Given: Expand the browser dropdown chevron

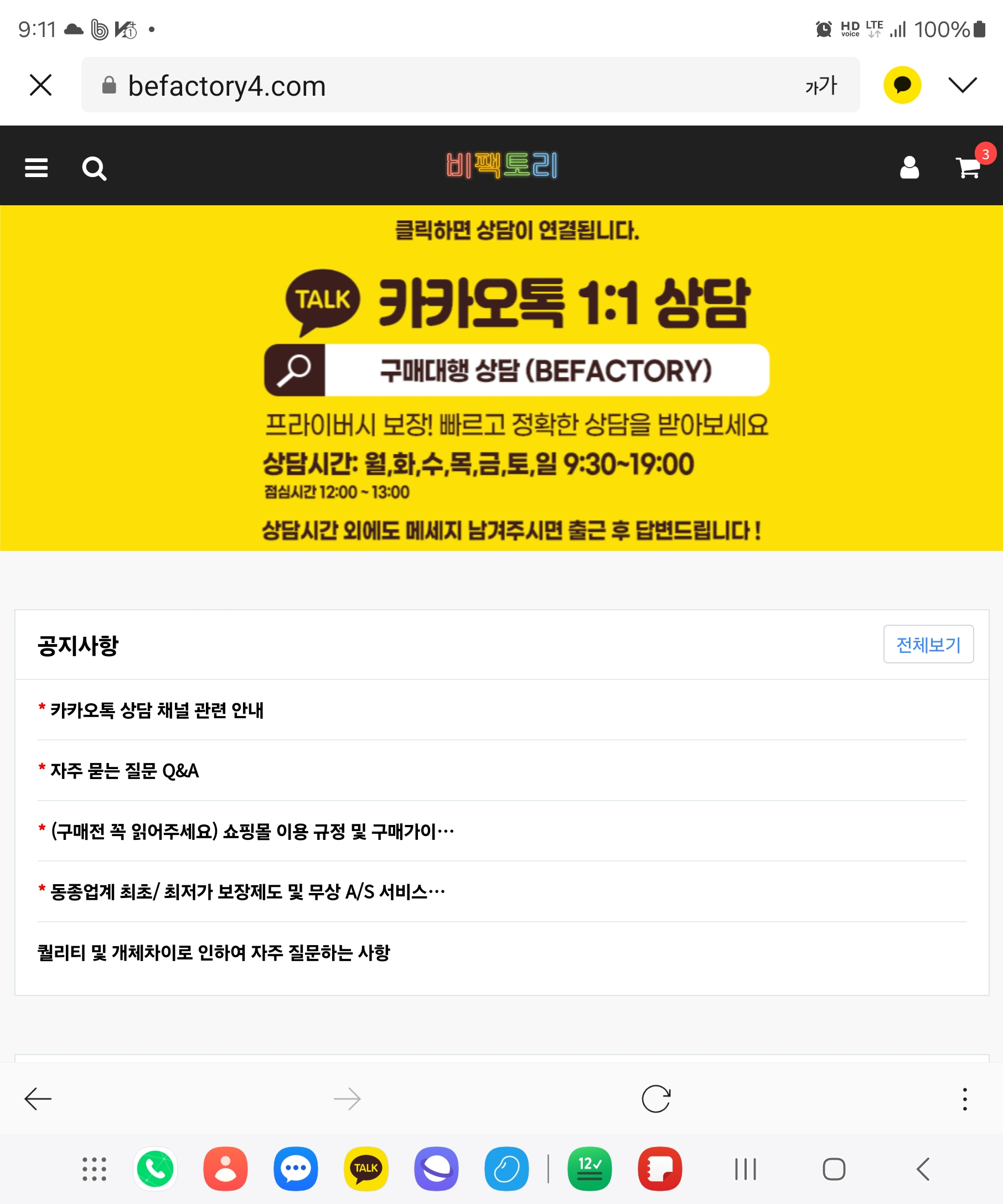Looking at the screenshot, I should (x=961, y=85).
